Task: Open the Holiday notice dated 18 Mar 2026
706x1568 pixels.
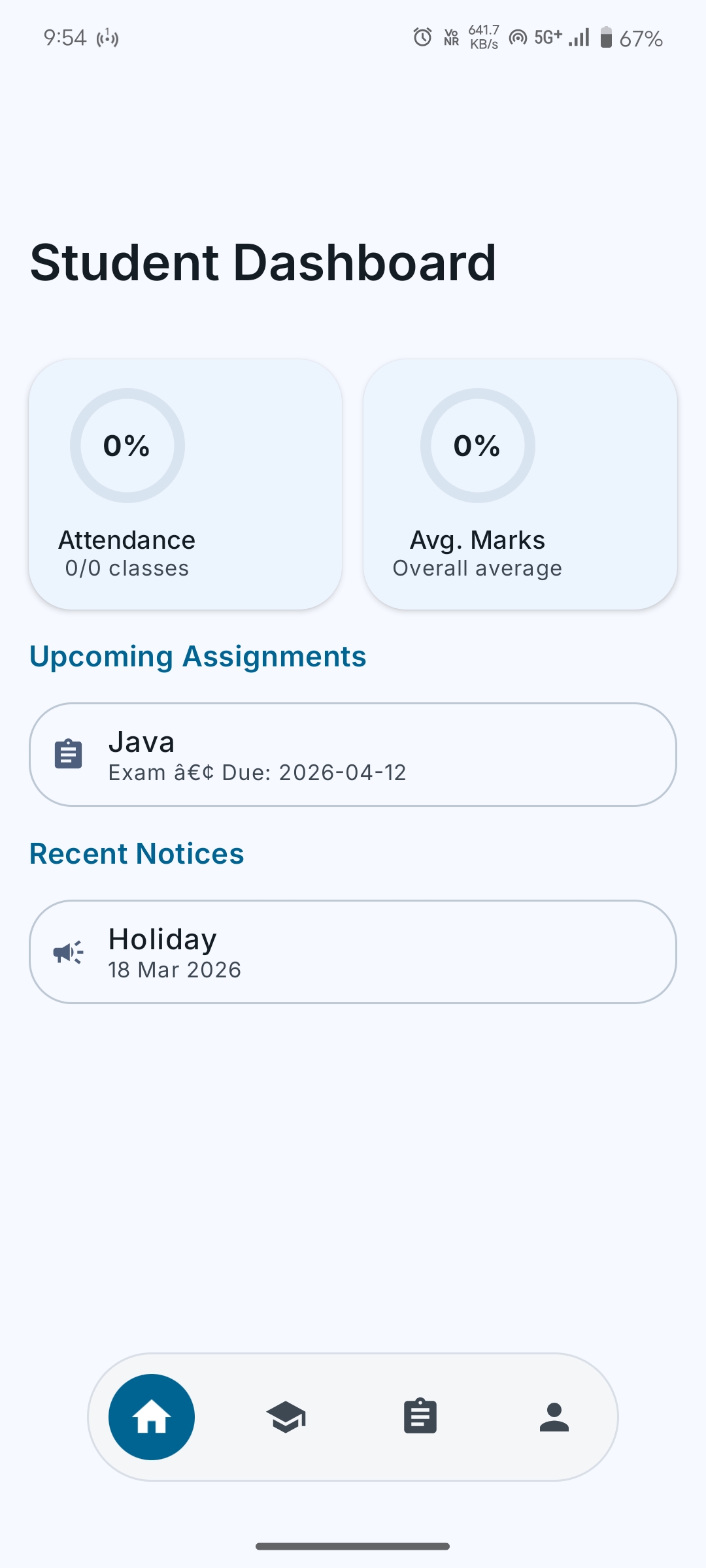Action: click(353, 952)
